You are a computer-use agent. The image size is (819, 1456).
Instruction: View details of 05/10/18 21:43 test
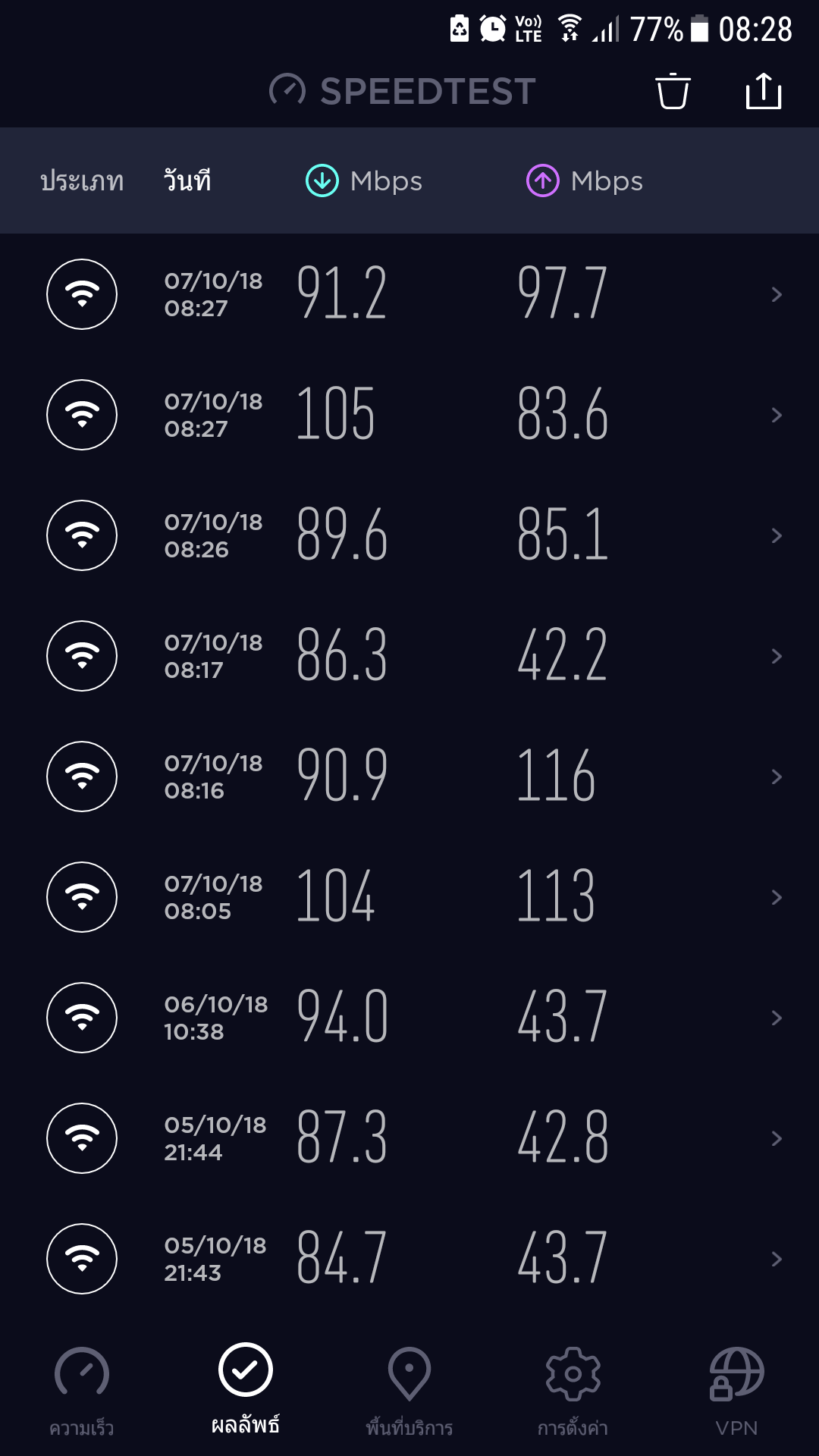coord(409,1259)
